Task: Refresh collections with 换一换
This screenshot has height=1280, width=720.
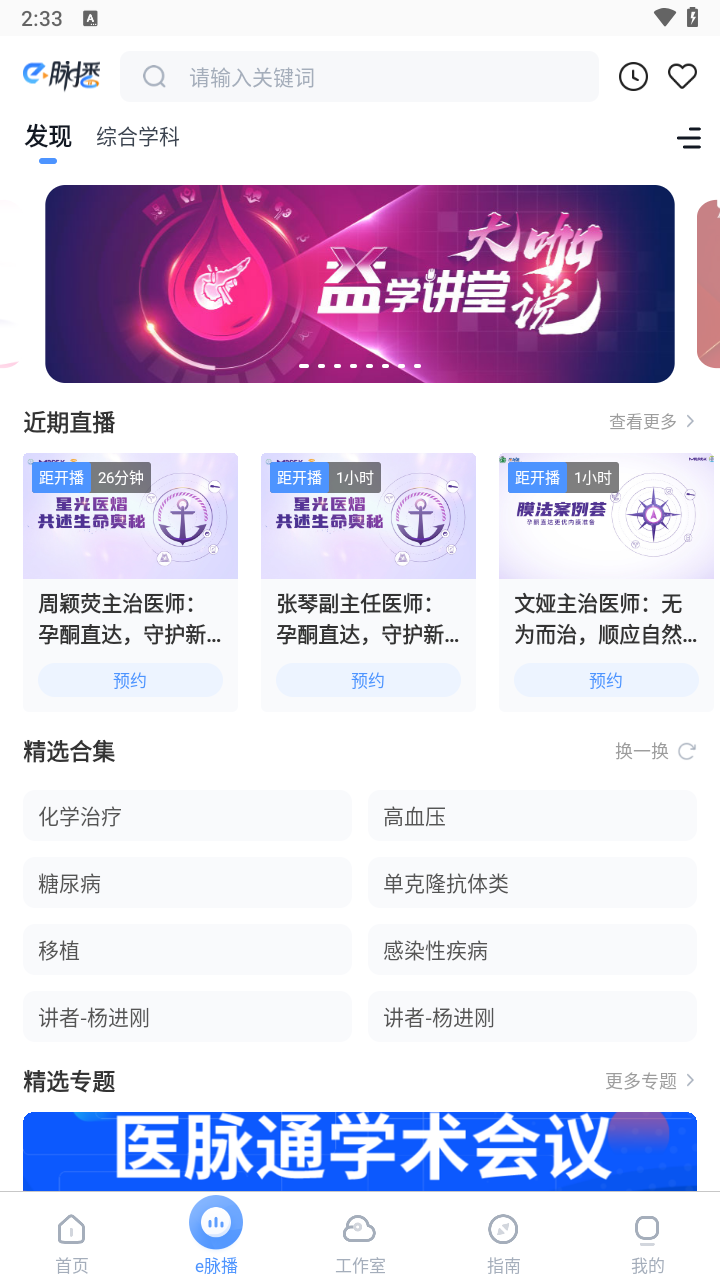Action: coord(655,751)
